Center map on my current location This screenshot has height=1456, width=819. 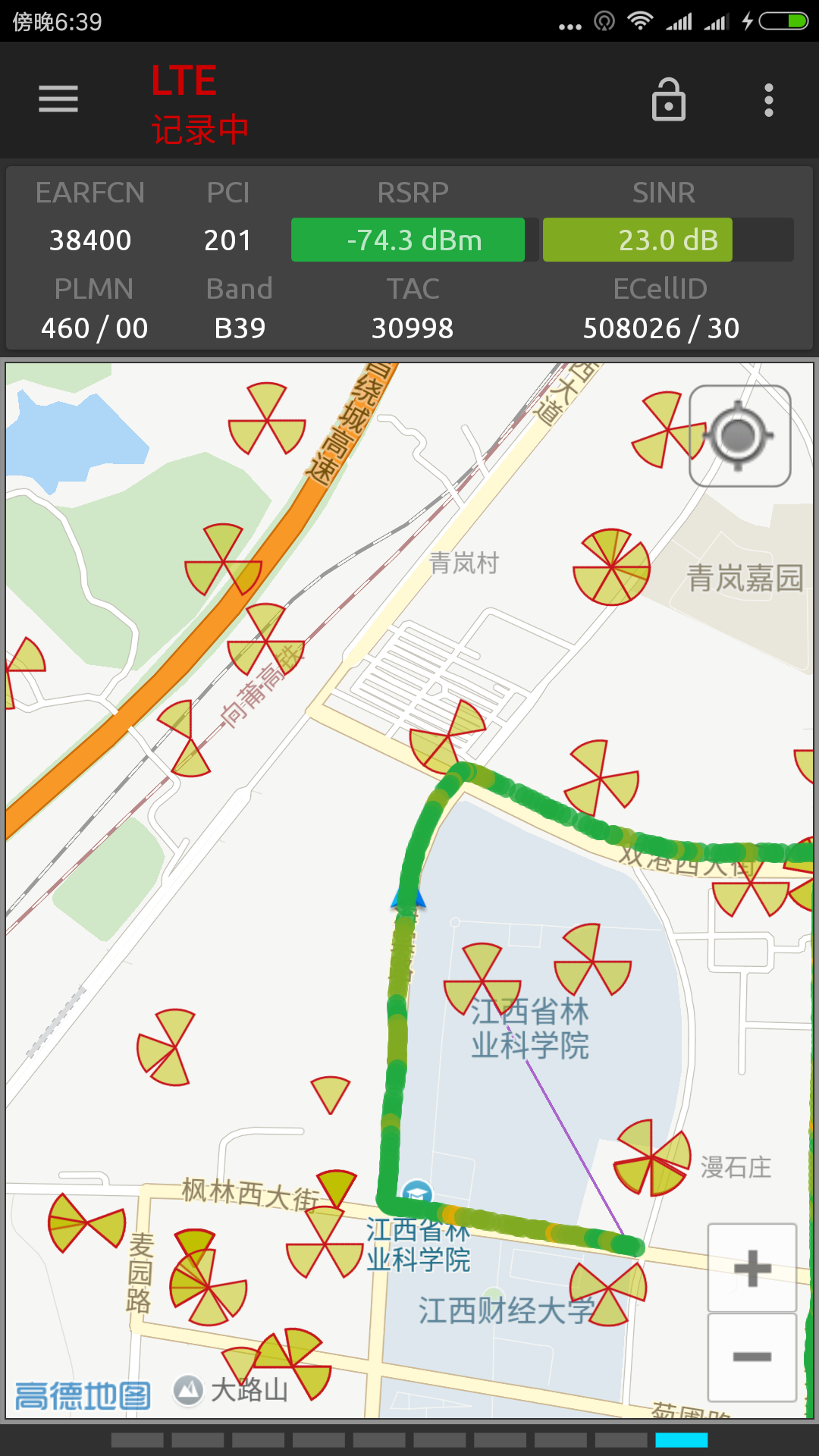pyautogui.click(x=739, y=436)
